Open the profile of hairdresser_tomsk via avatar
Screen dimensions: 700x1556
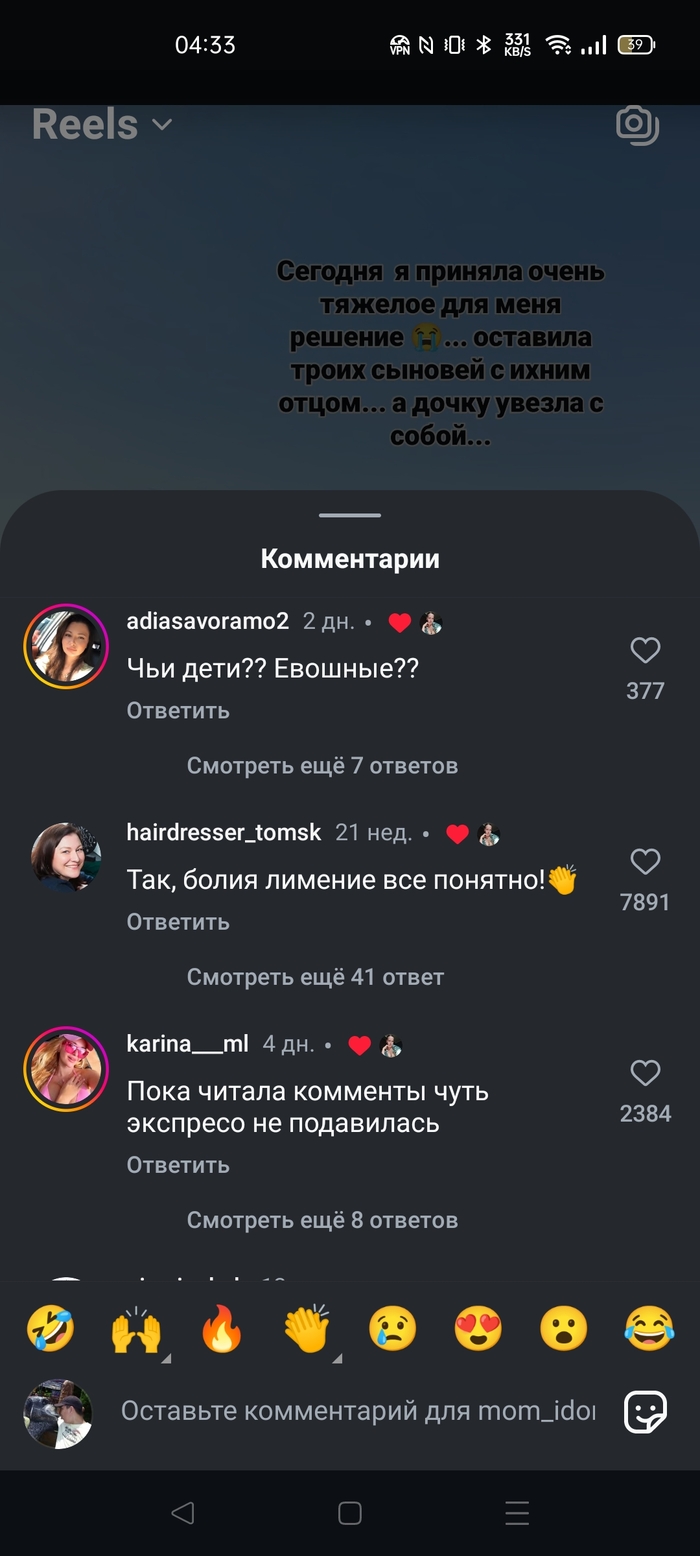[66, 857]
